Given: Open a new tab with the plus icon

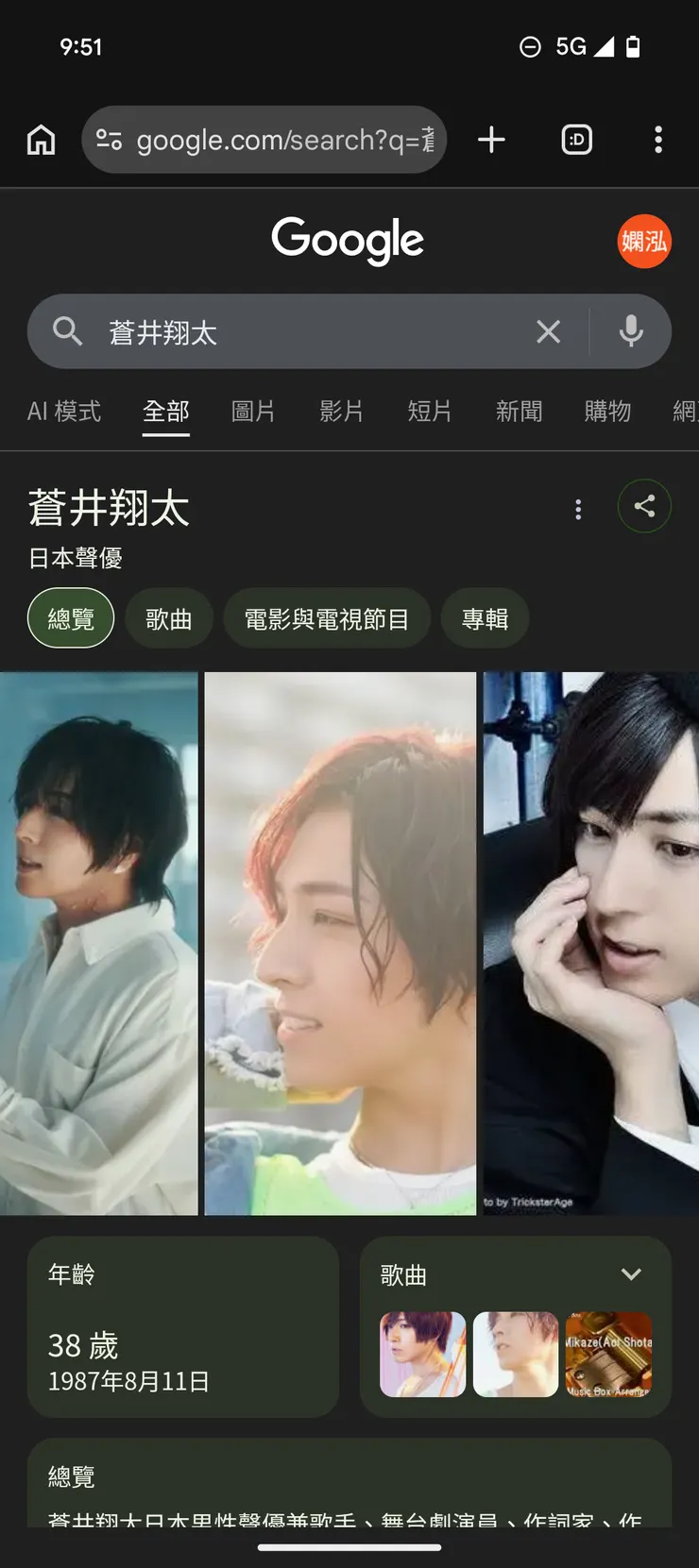Looking at the screenshot, I should [x=490, y=140].
